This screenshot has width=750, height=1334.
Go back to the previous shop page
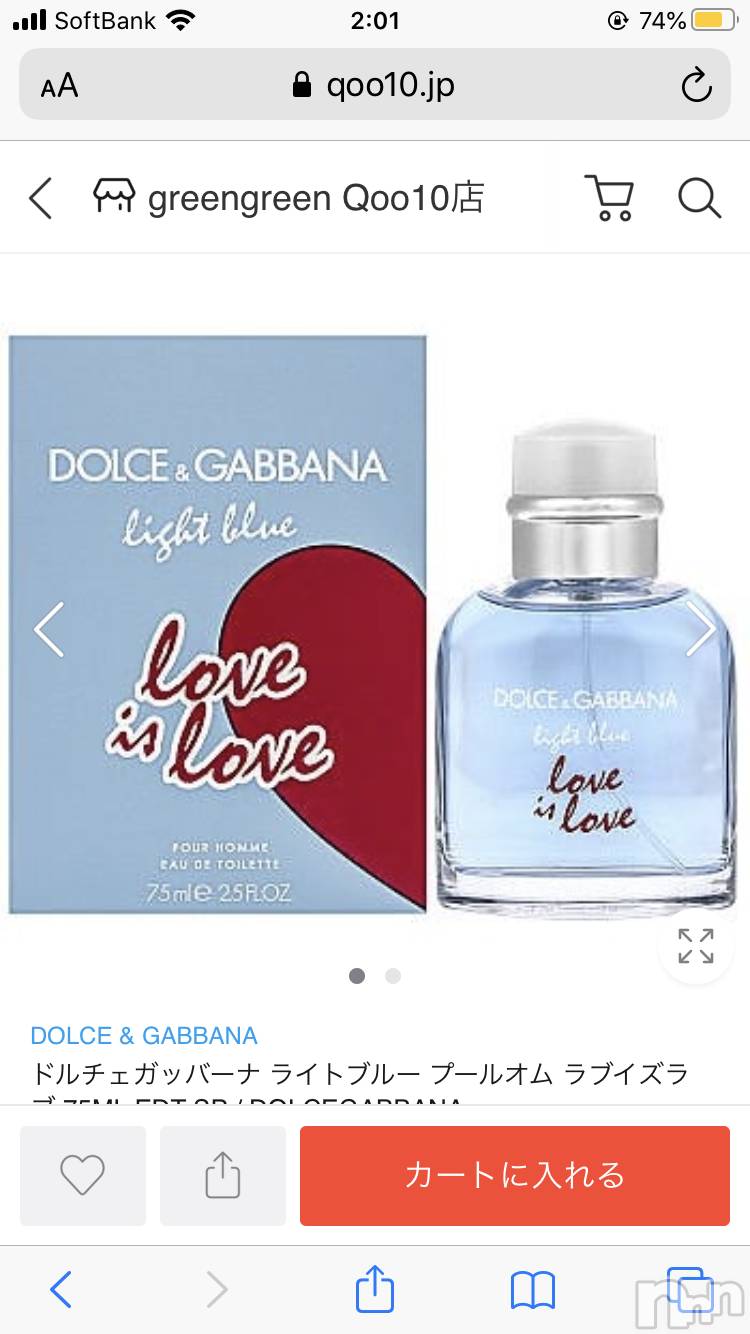click(40, 198)
